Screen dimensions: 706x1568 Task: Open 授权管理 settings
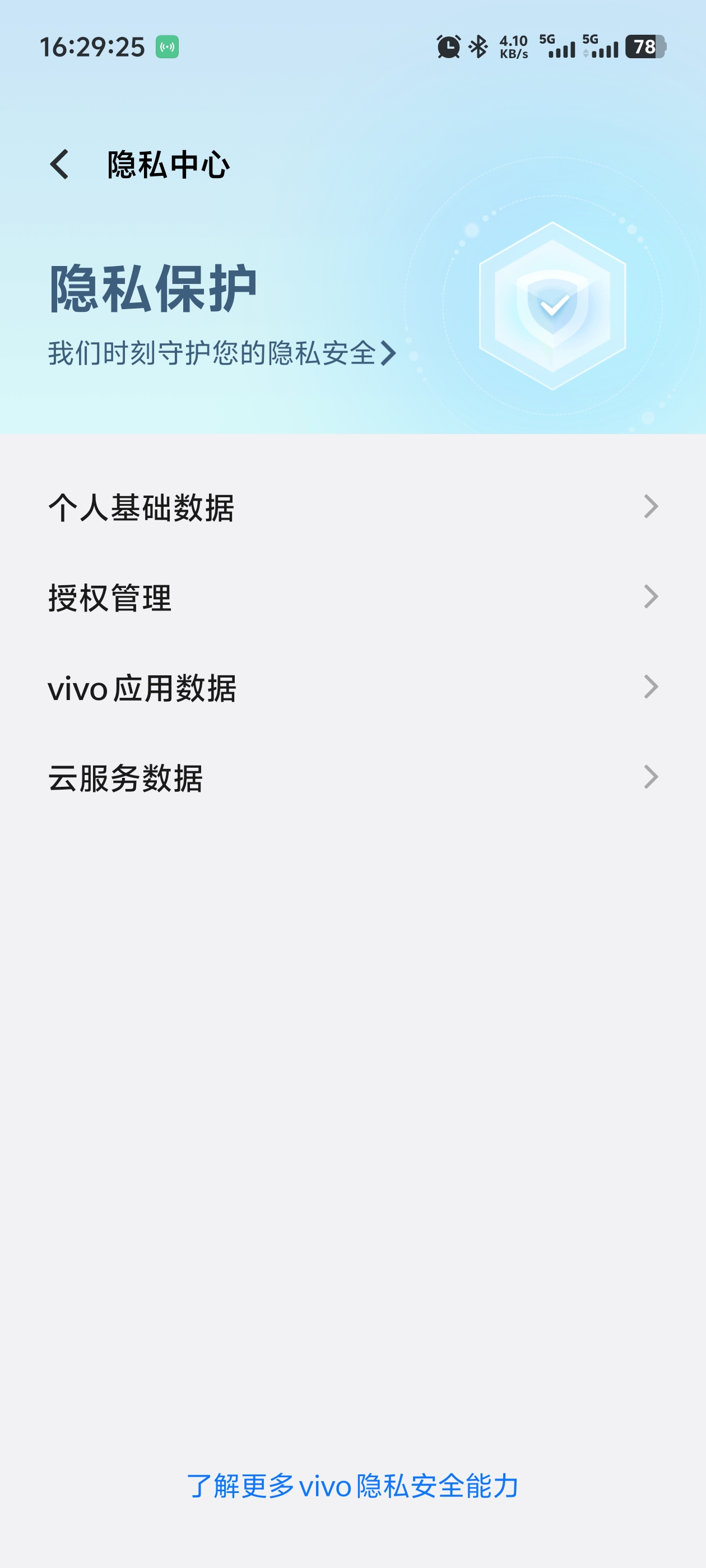click(x=352, y=597)
